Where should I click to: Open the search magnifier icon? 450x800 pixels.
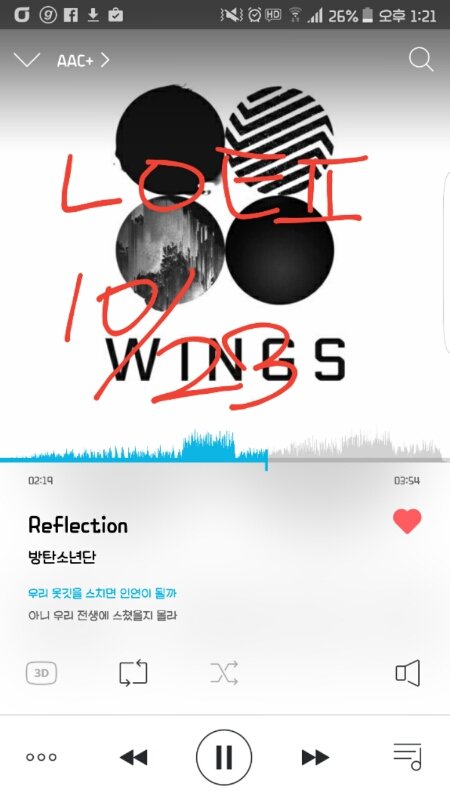click(421, 60)
